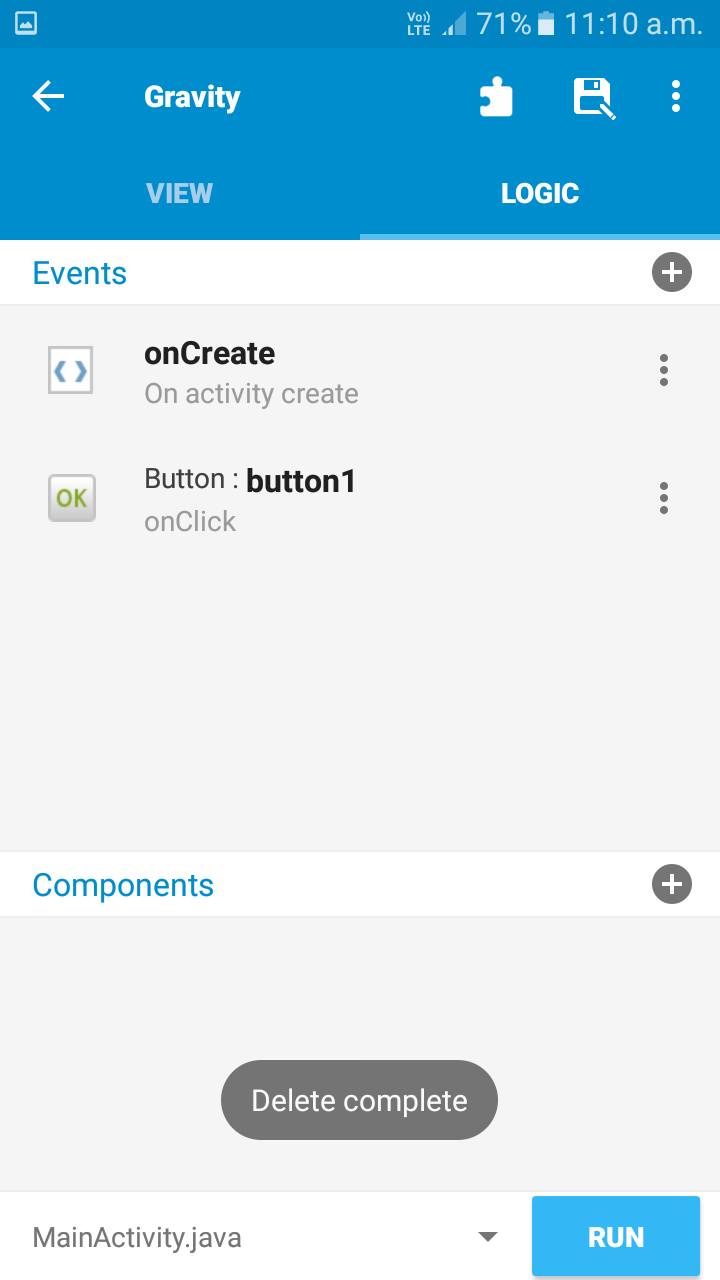Viewport: 720px width, 1280px height.
Task: Tap the Gravity project title
Action: point(192,96)
